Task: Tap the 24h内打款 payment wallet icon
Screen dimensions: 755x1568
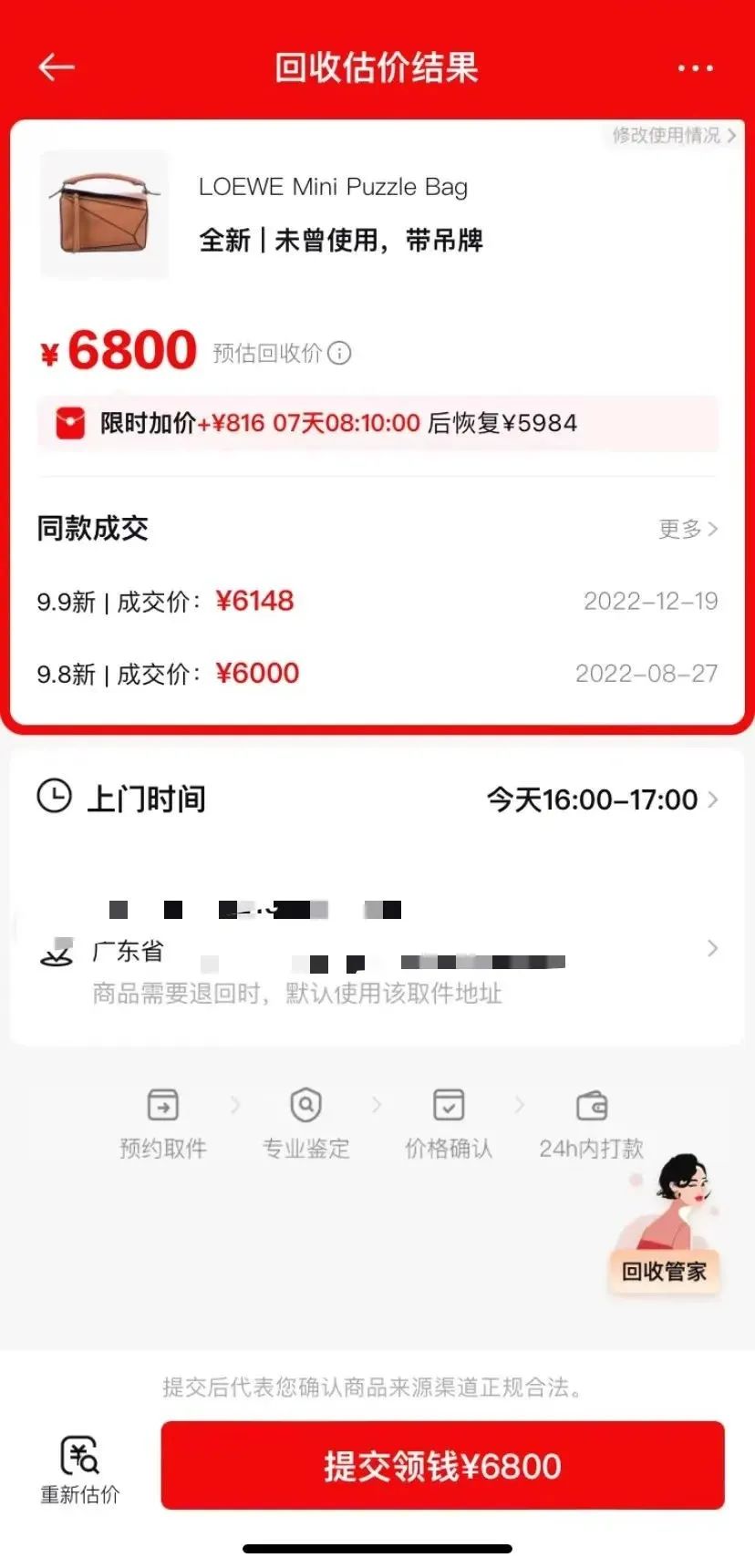Action: point(589,1106)
